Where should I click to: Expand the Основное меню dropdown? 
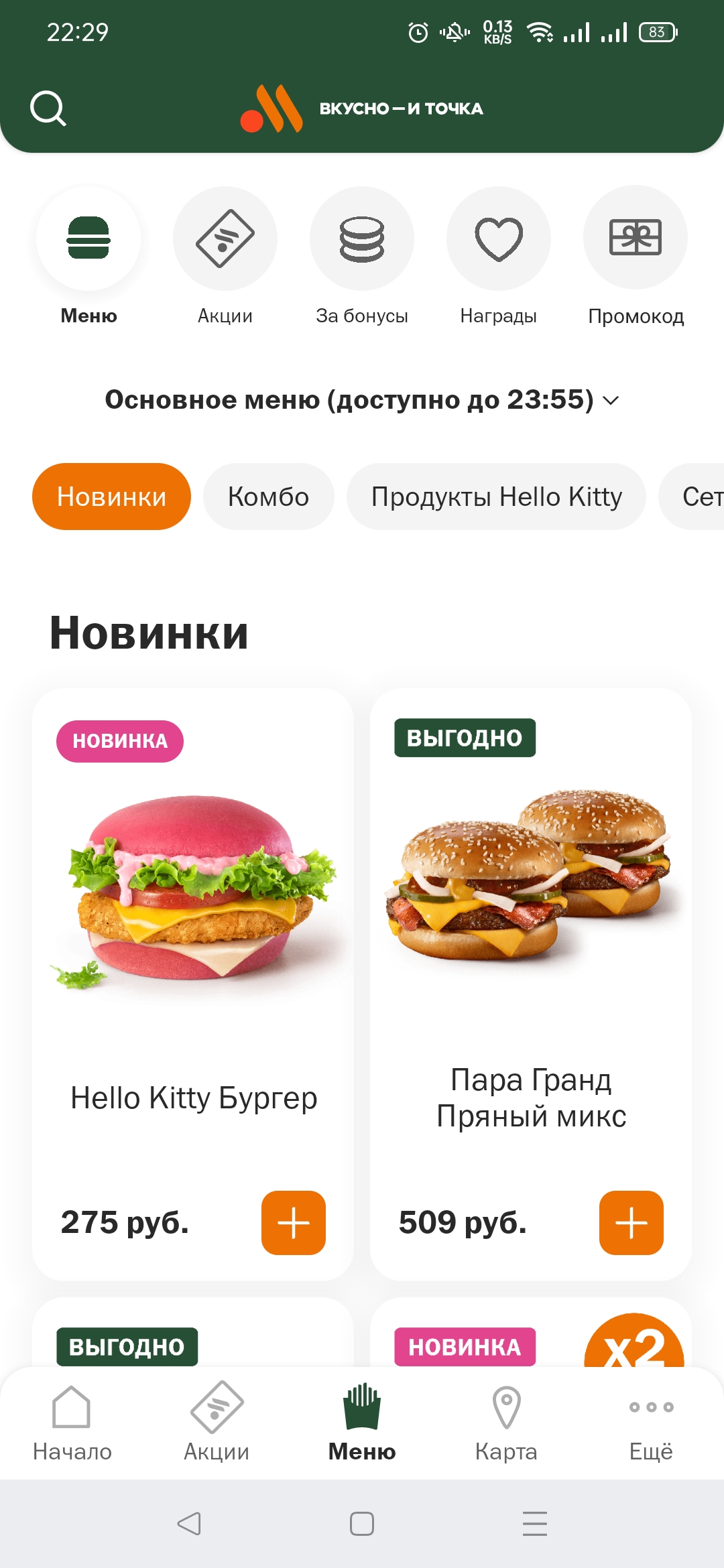362,400
